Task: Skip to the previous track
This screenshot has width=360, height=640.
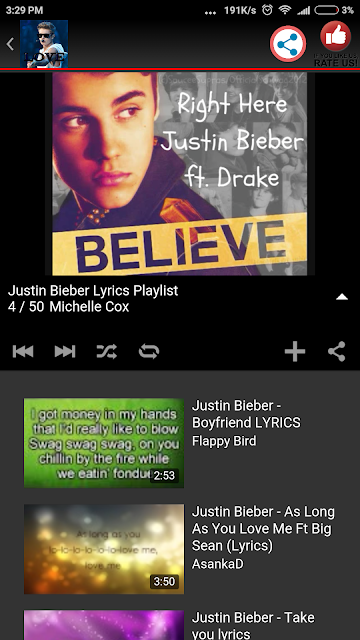Action: point(23,351)
